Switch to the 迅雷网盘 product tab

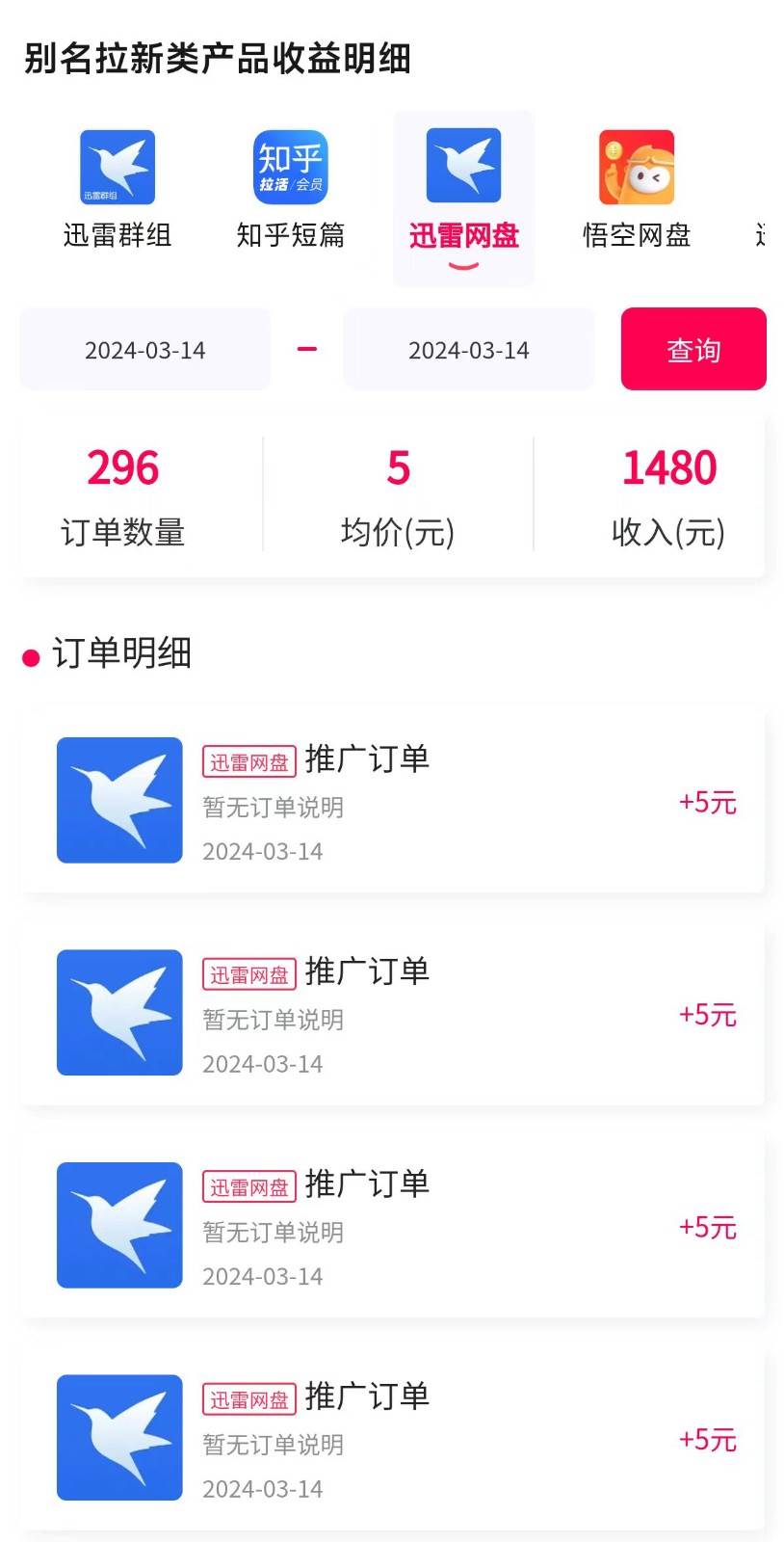coord(463,232)
